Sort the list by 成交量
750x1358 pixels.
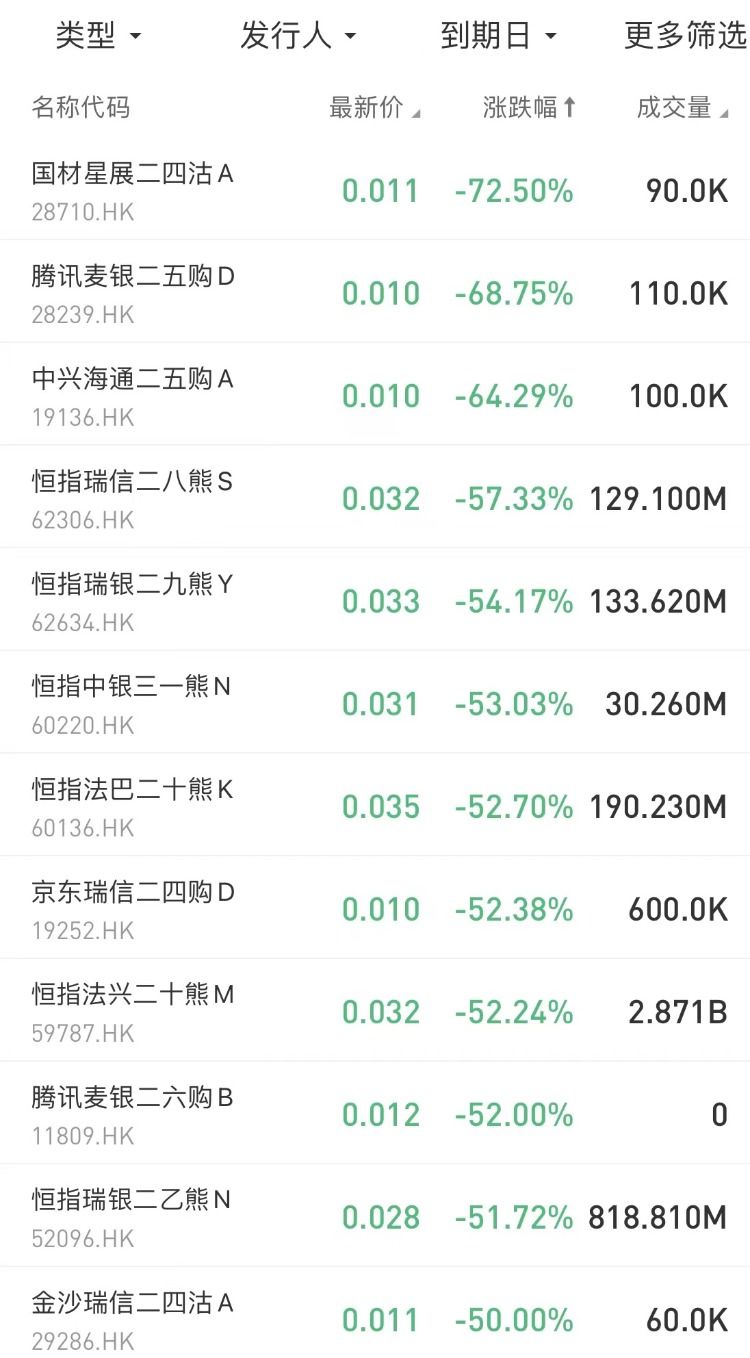pos(682,108)
